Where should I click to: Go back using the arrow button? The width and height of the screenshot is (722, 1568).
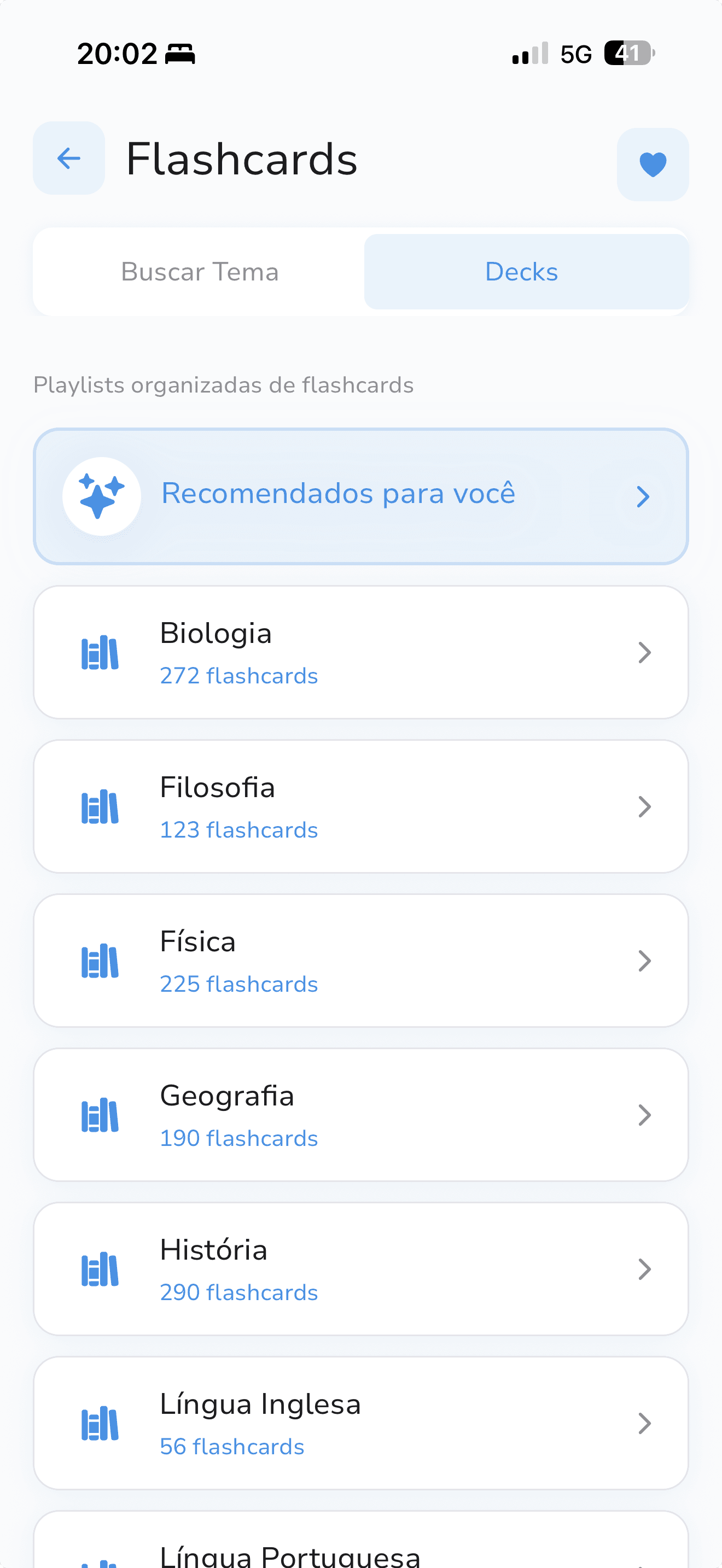(69, 158)
